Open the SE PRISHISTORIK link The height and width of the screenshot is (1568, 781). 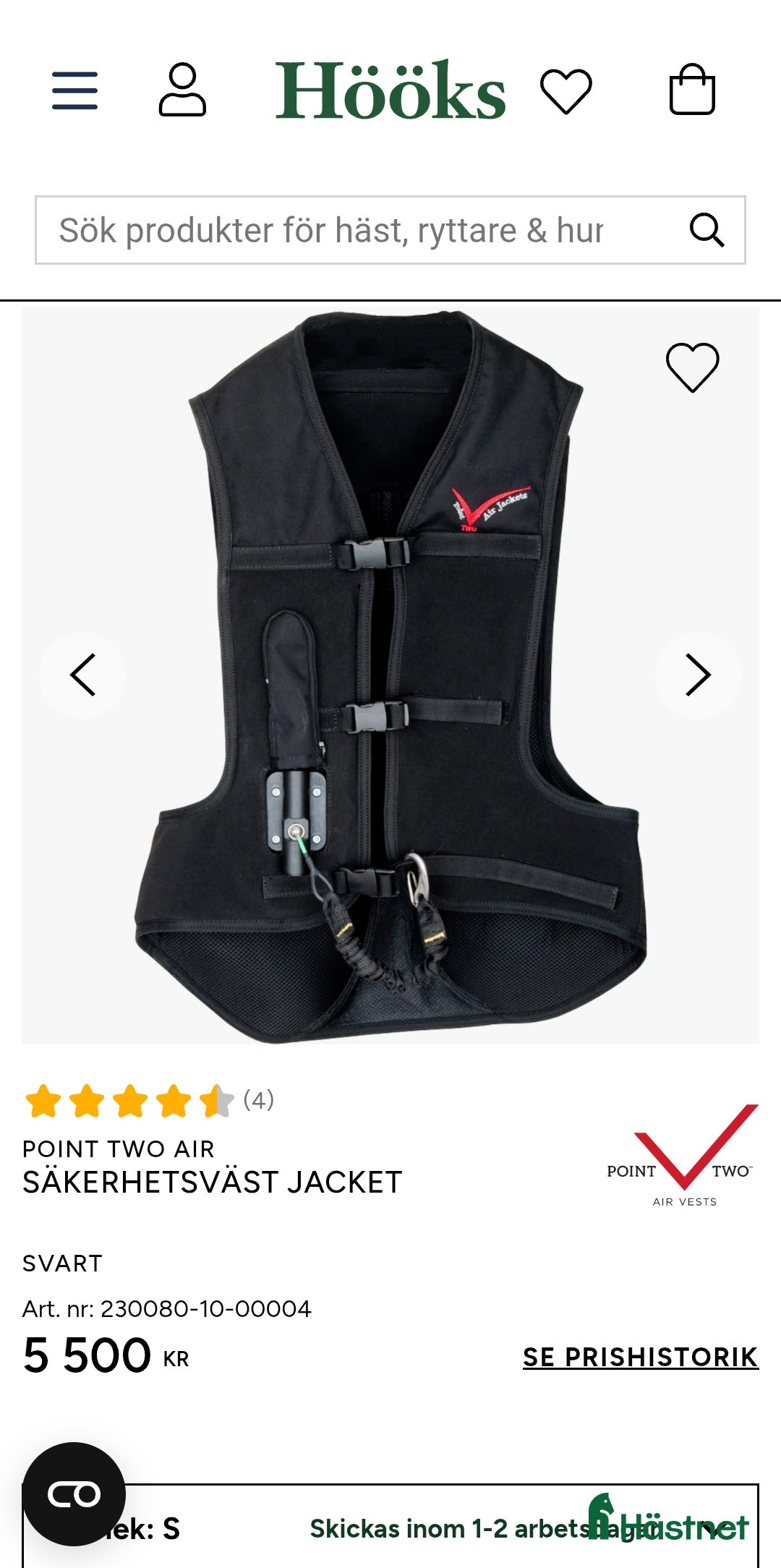[x=640, y=1358]
